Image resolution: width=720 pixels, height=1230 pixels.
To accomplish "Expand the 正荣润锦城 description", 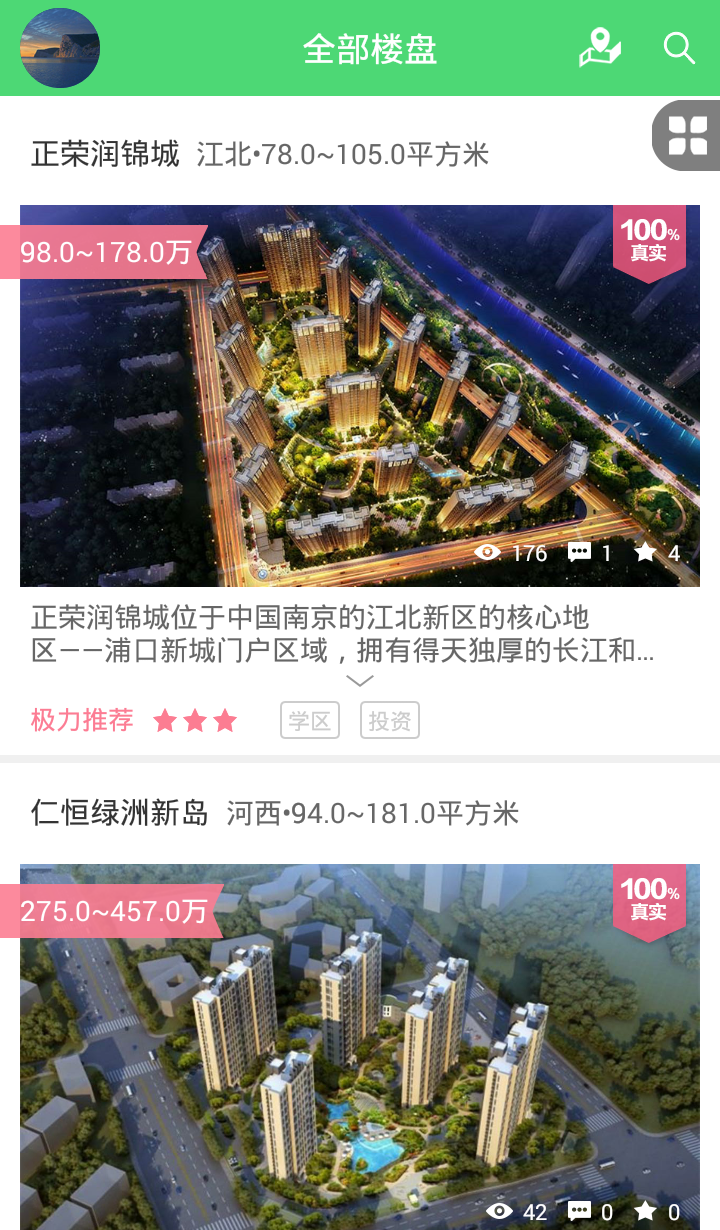I will pyautogui.click(x=360, y=681).
